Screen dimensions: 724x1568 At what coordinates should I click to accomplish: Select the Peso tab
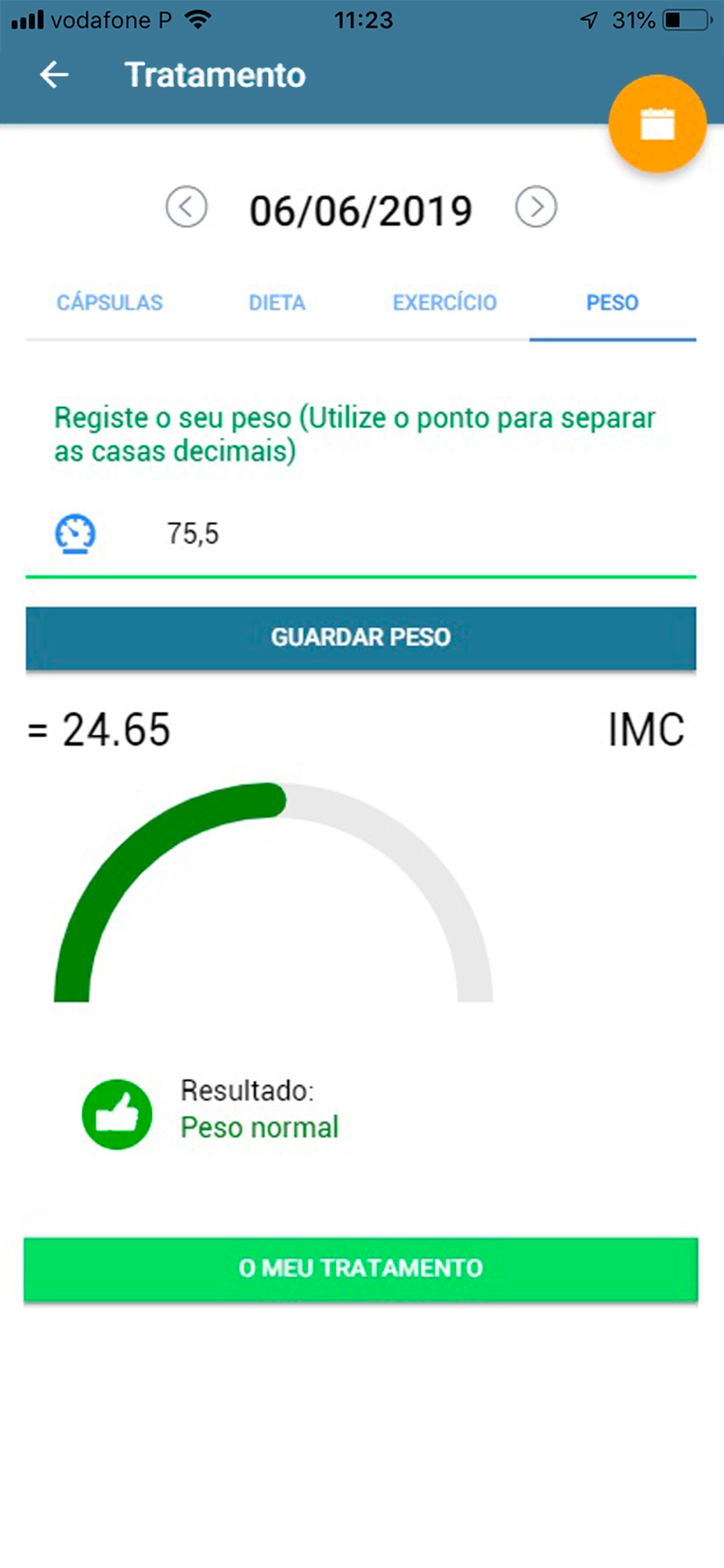[612, 303]
